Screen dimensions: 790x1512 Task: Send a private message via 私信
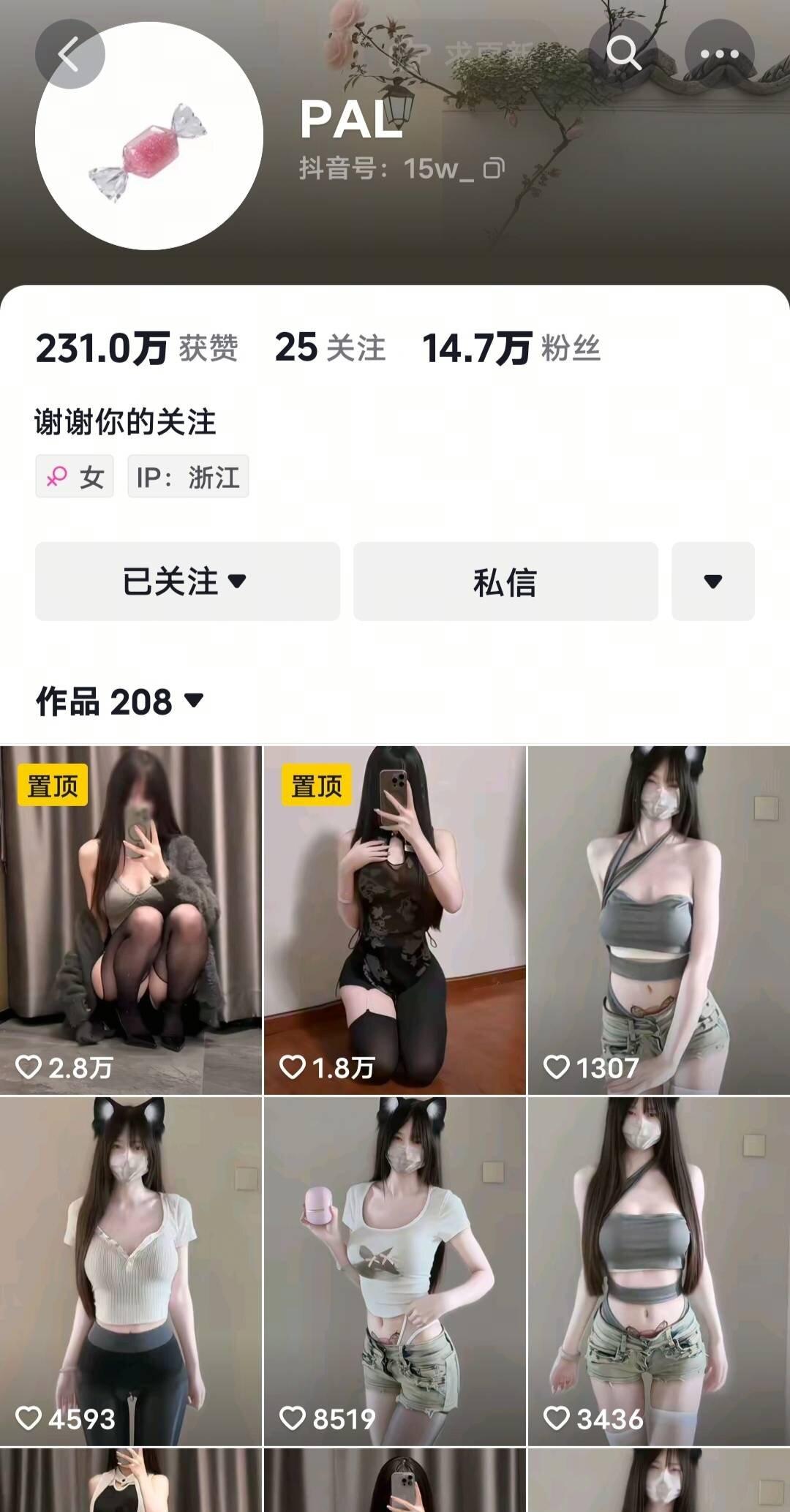505,582
